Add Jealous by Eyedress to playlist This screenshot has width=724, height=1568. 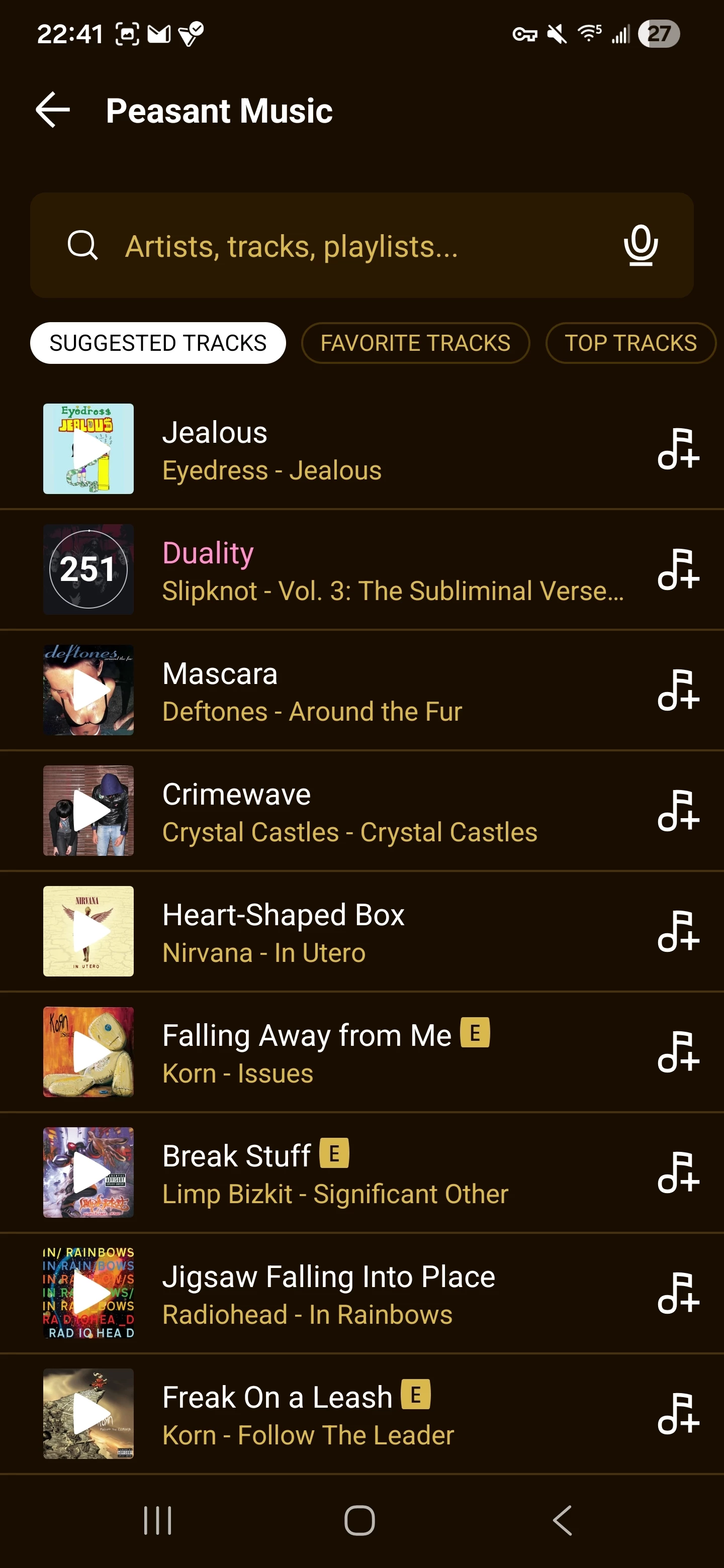tap(678, 449)
